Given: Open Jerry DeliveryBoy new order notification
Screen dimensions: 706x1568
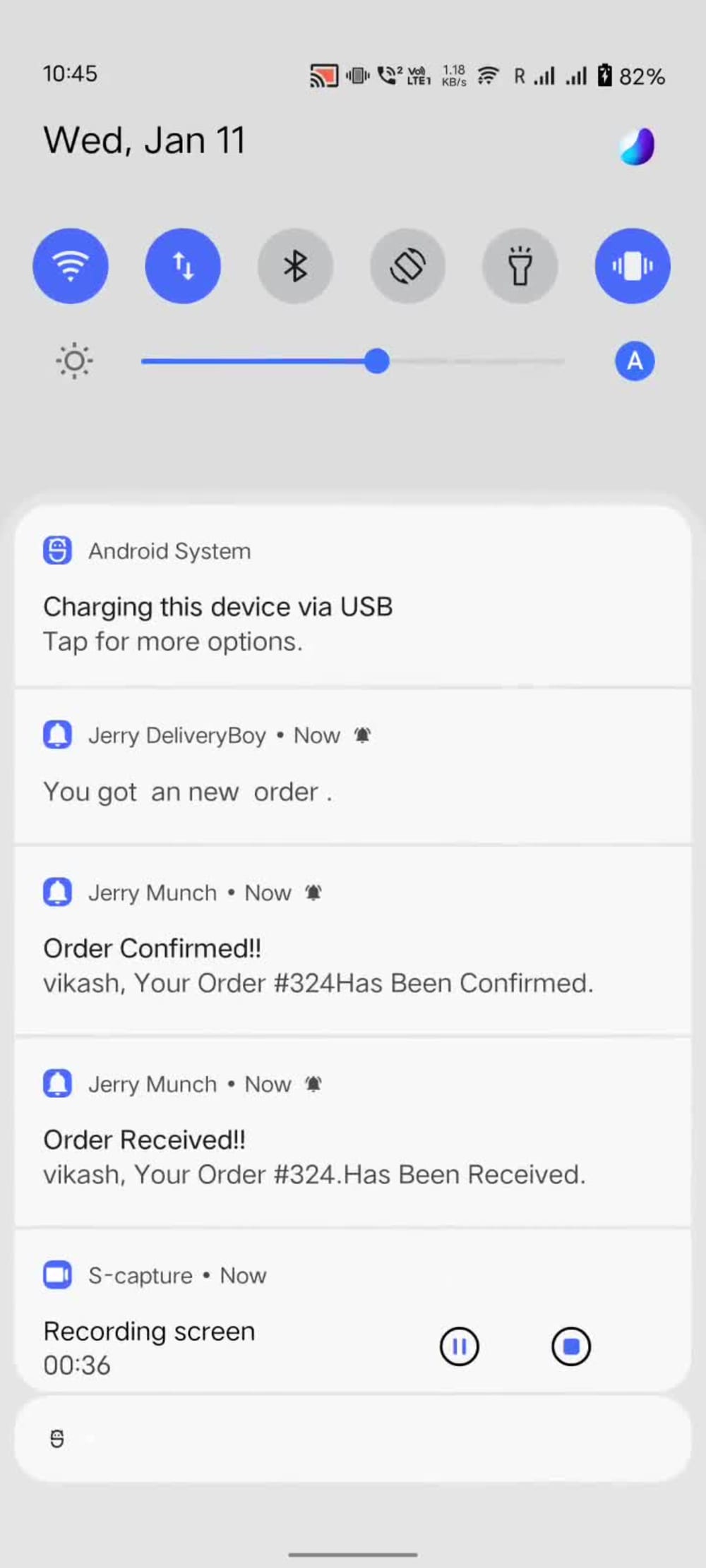Looking at the screenshot, I should point(353,766).
